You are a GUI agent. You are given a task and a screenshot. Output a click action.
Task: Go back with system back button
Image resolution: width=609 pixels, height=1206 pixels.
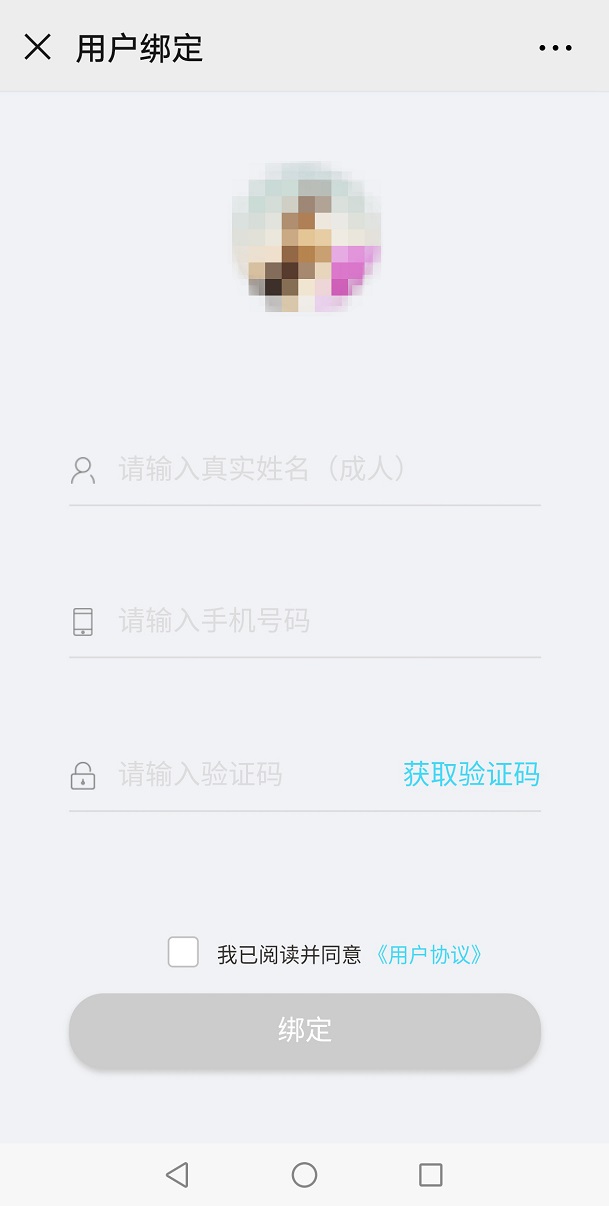pyautogui.click(x=177, y=1174)
